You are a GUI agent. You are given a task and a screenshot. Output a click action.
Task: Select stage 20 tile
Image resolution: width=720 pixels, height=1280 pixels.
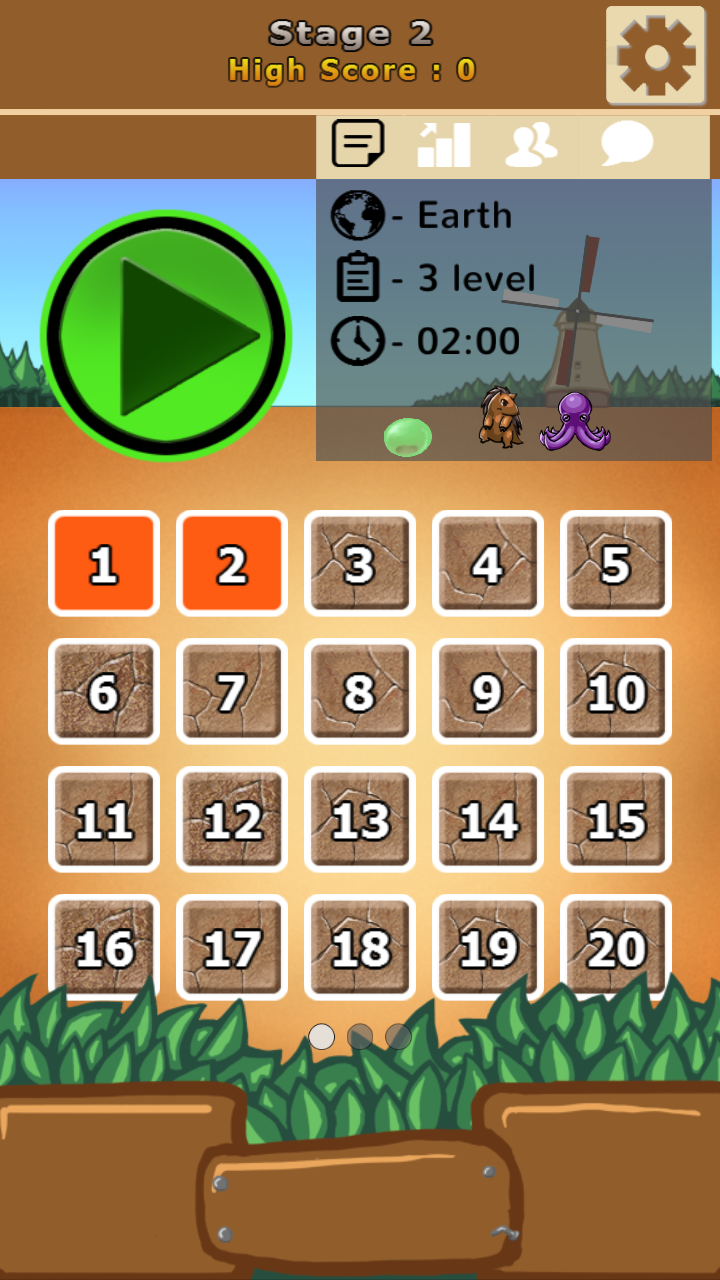click(616, 948)
